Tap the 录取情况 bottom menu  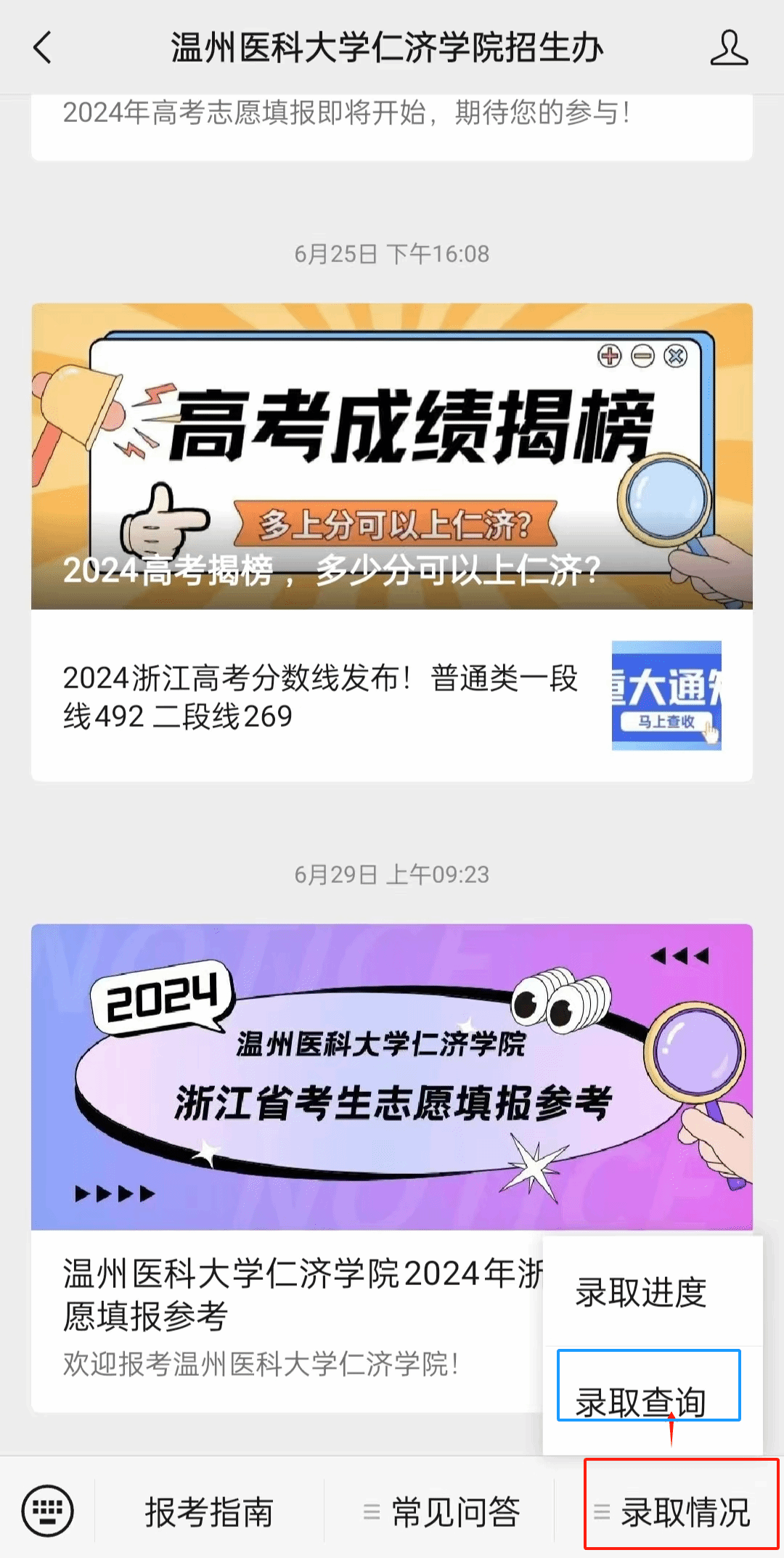tap(681, 1512)
